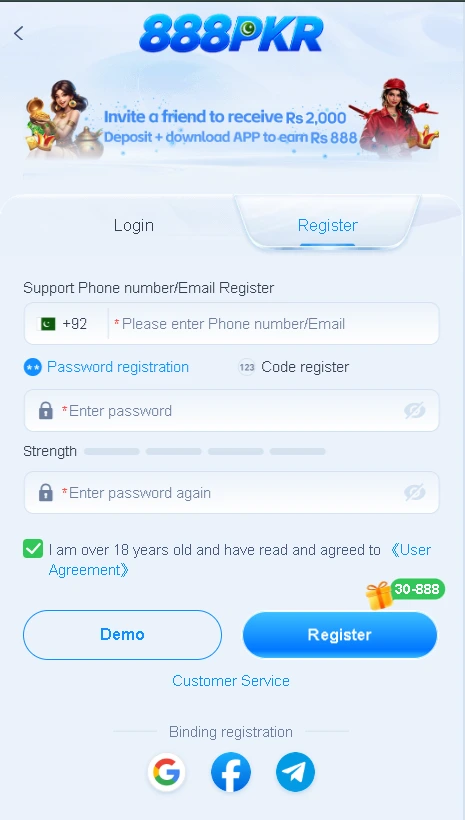Choose Code register option

pos(293,367)
